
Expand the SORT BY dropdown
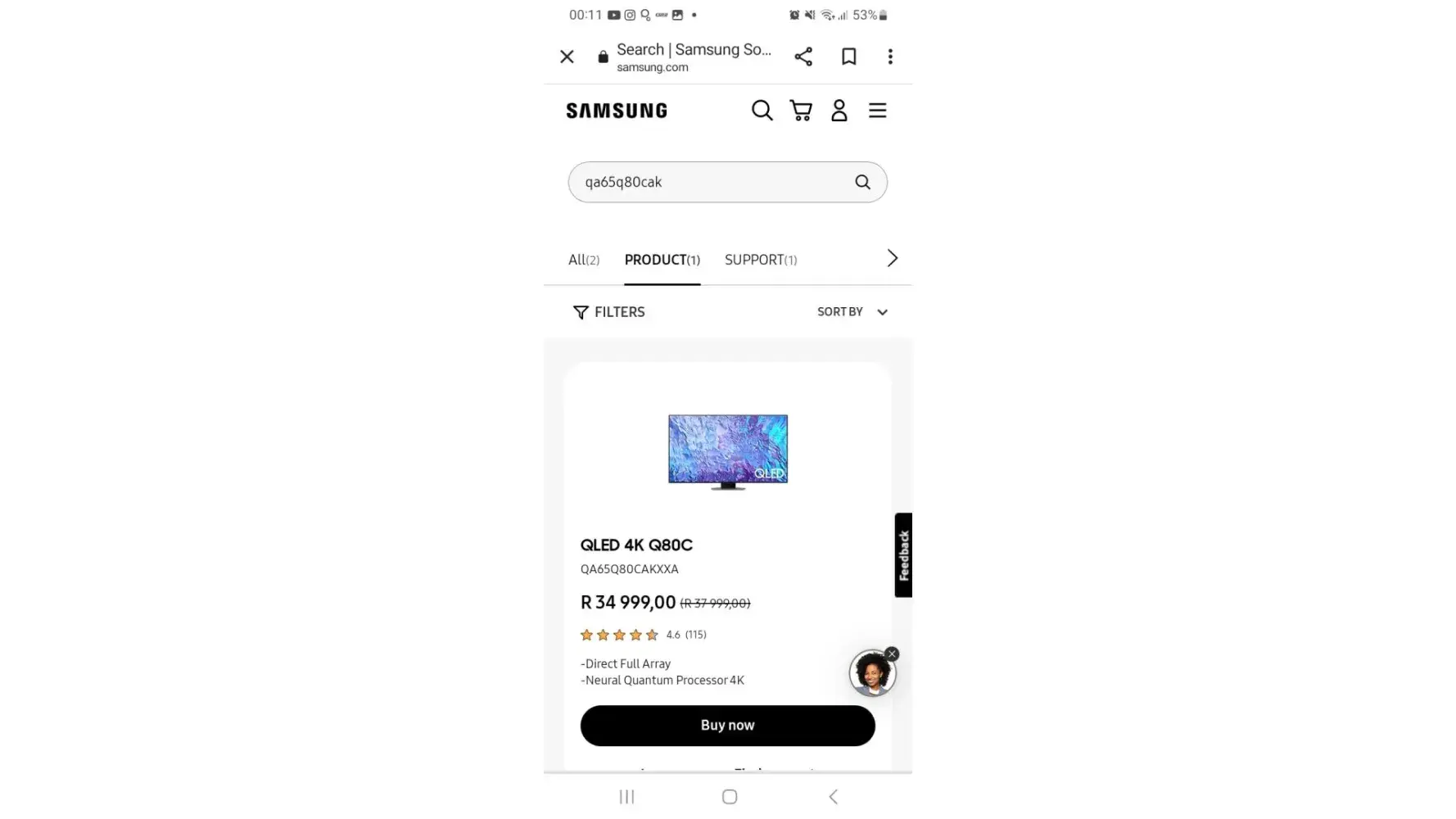852,312
